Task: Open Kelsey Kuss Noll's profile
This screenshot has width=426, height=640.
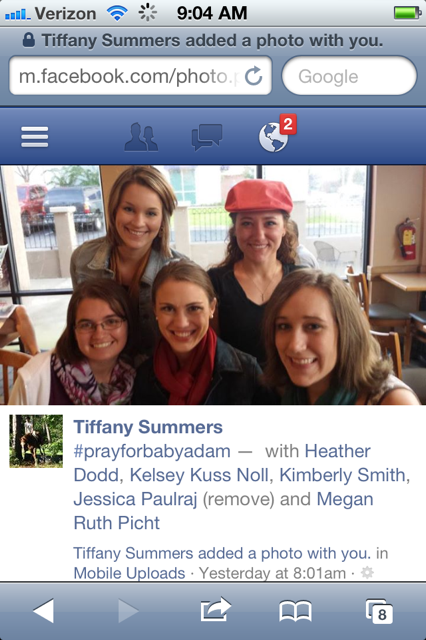Action: tap(200, 475)
